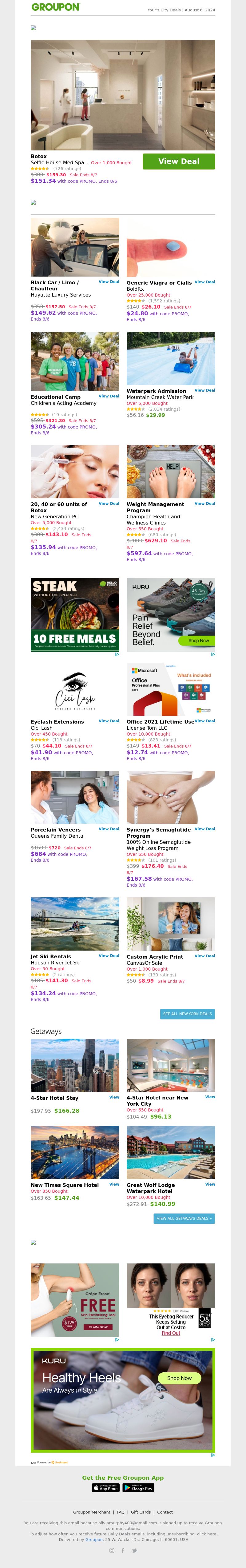View the Porcelain Veneers deal
The height and width of the screenshot is (1568, 246).
(x=108, y=829)
